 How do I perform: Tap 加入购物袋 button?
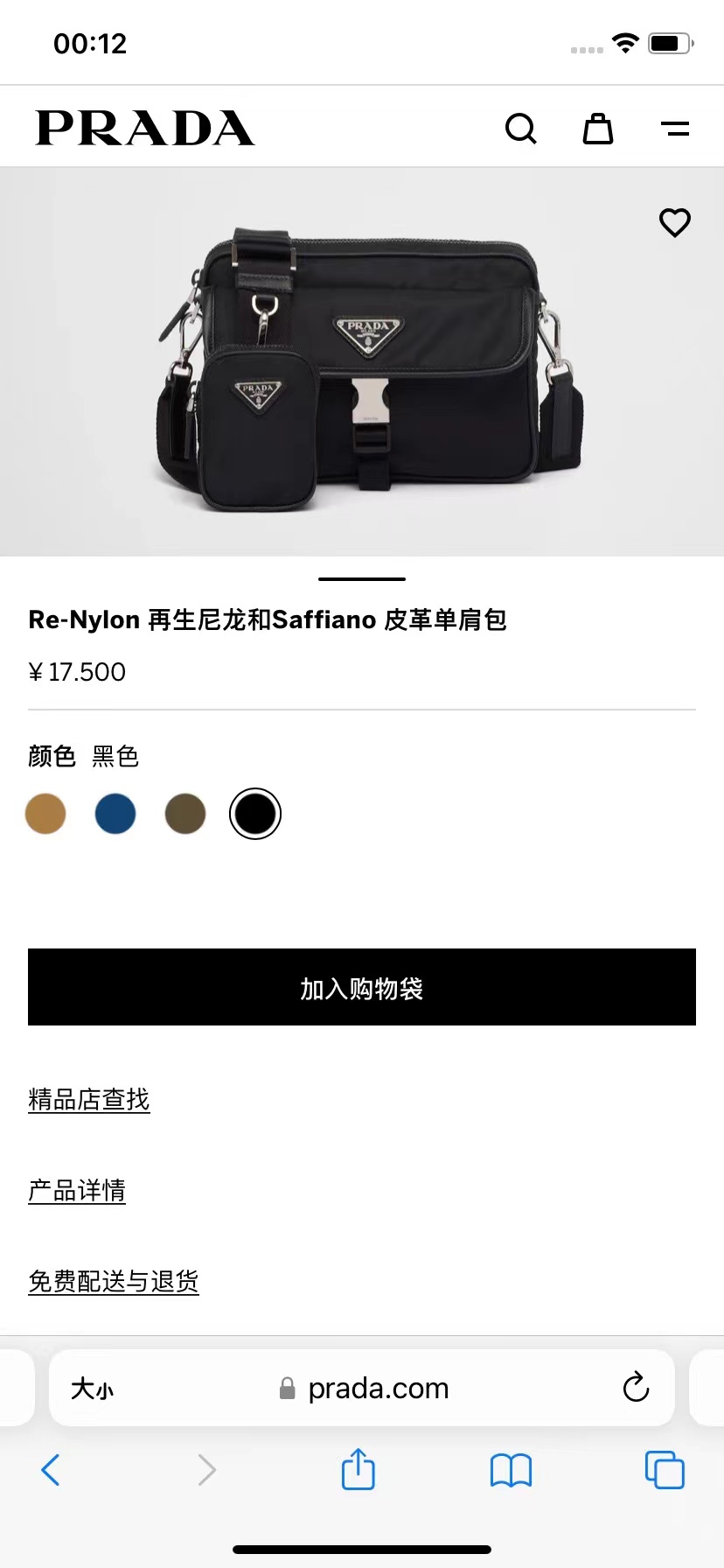pyautogui.click(x=362, y=987)
